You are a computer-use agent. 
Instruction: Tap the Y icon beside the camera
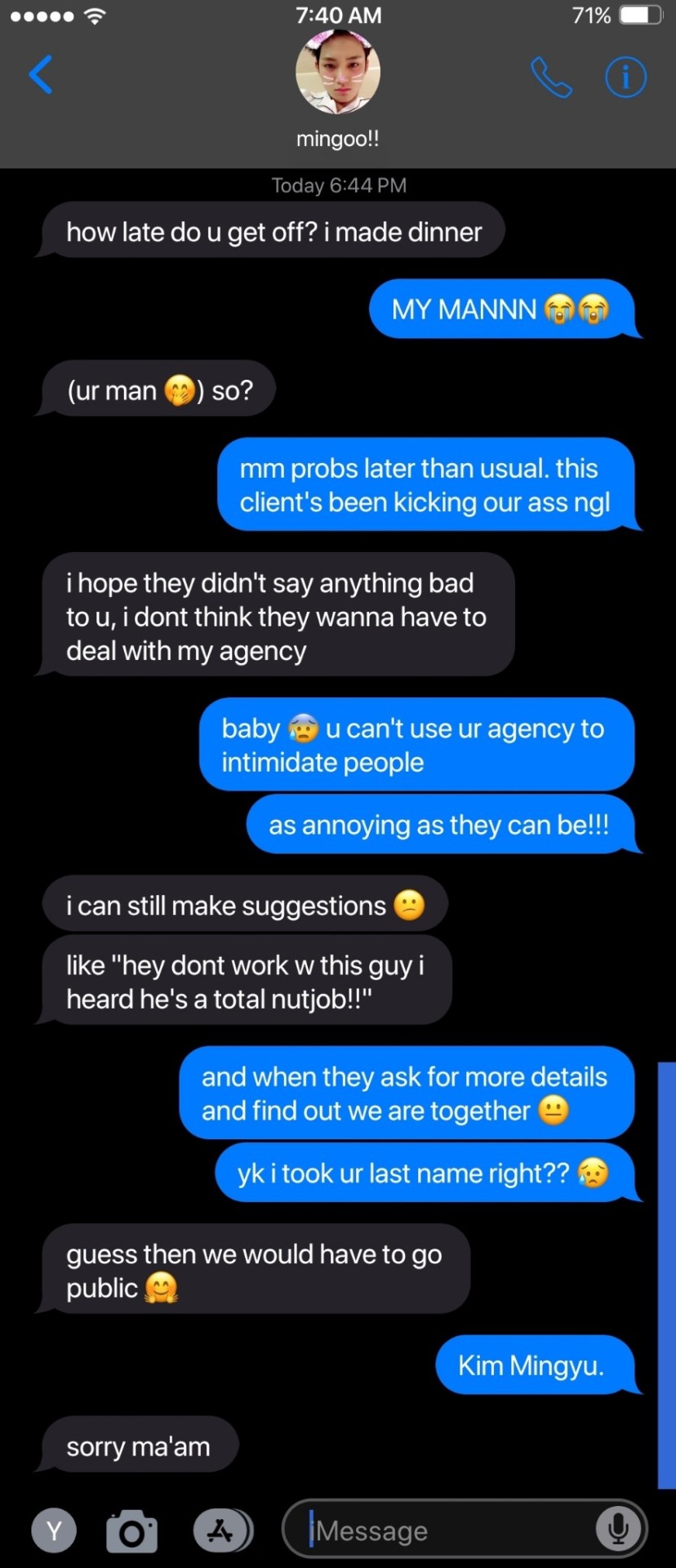[x=54, y=1530]
